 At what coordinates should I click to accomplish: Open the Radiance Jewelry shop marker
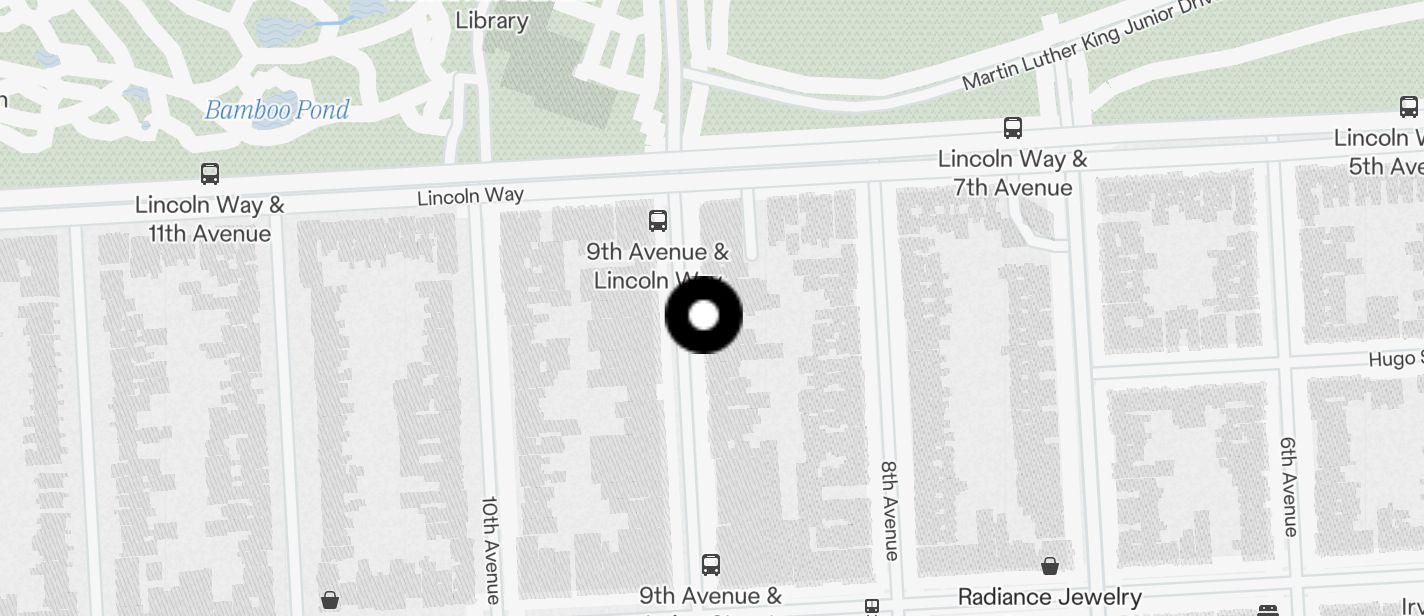tap(1050, 567)
